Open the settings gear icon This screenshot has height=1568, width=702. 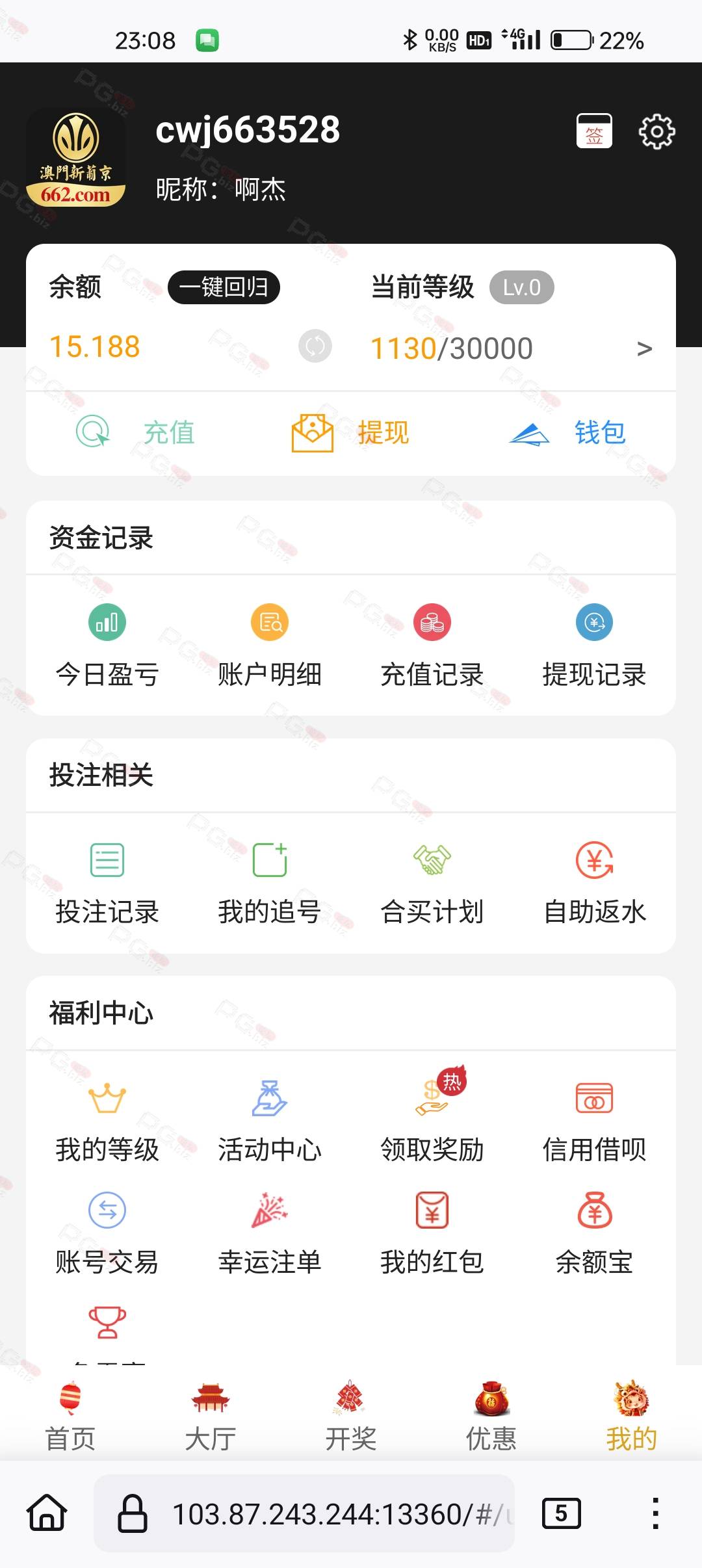(656, 132)
